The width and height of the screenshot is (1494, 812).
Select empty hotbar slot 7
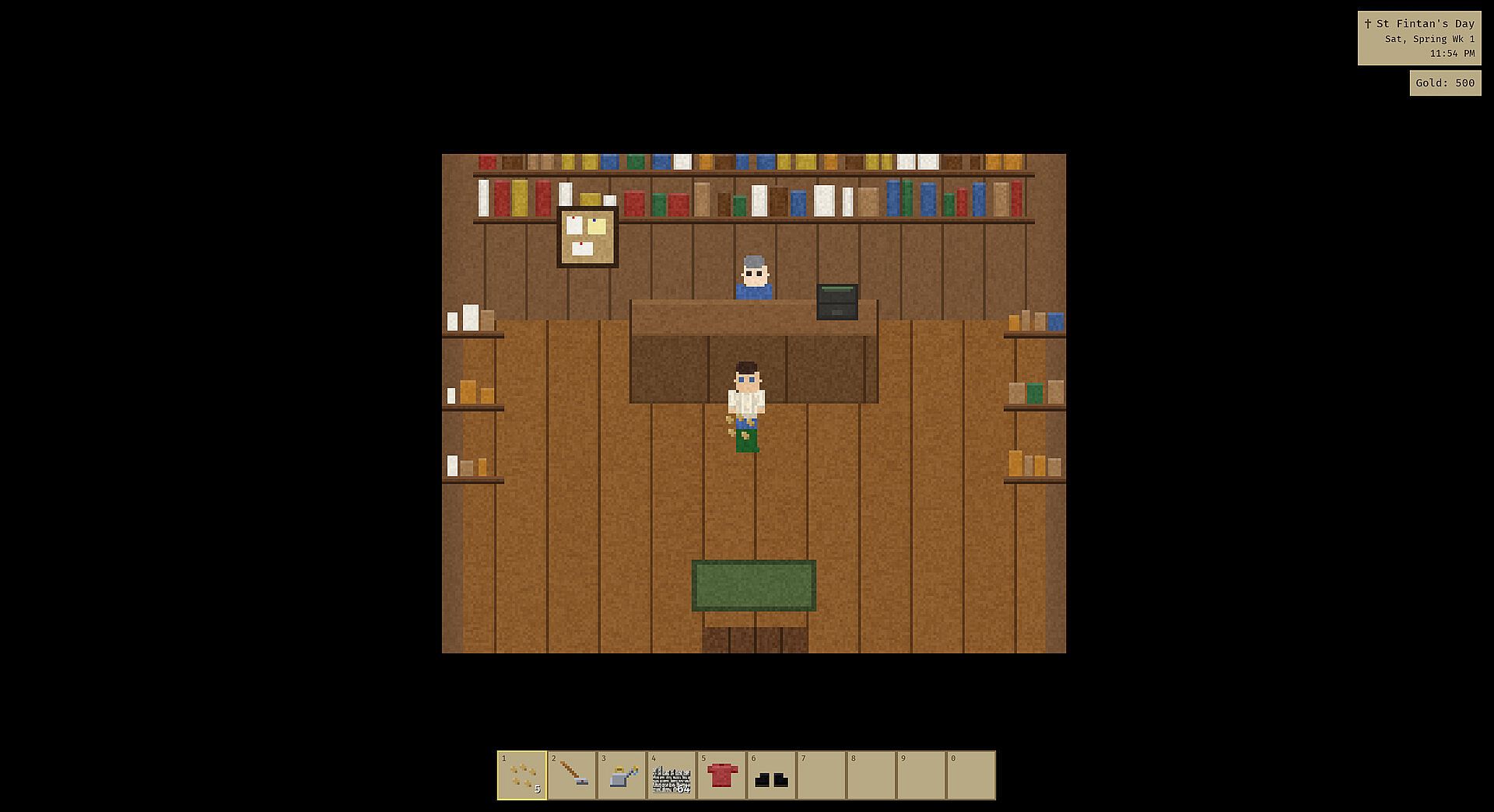tap(821, 775)
